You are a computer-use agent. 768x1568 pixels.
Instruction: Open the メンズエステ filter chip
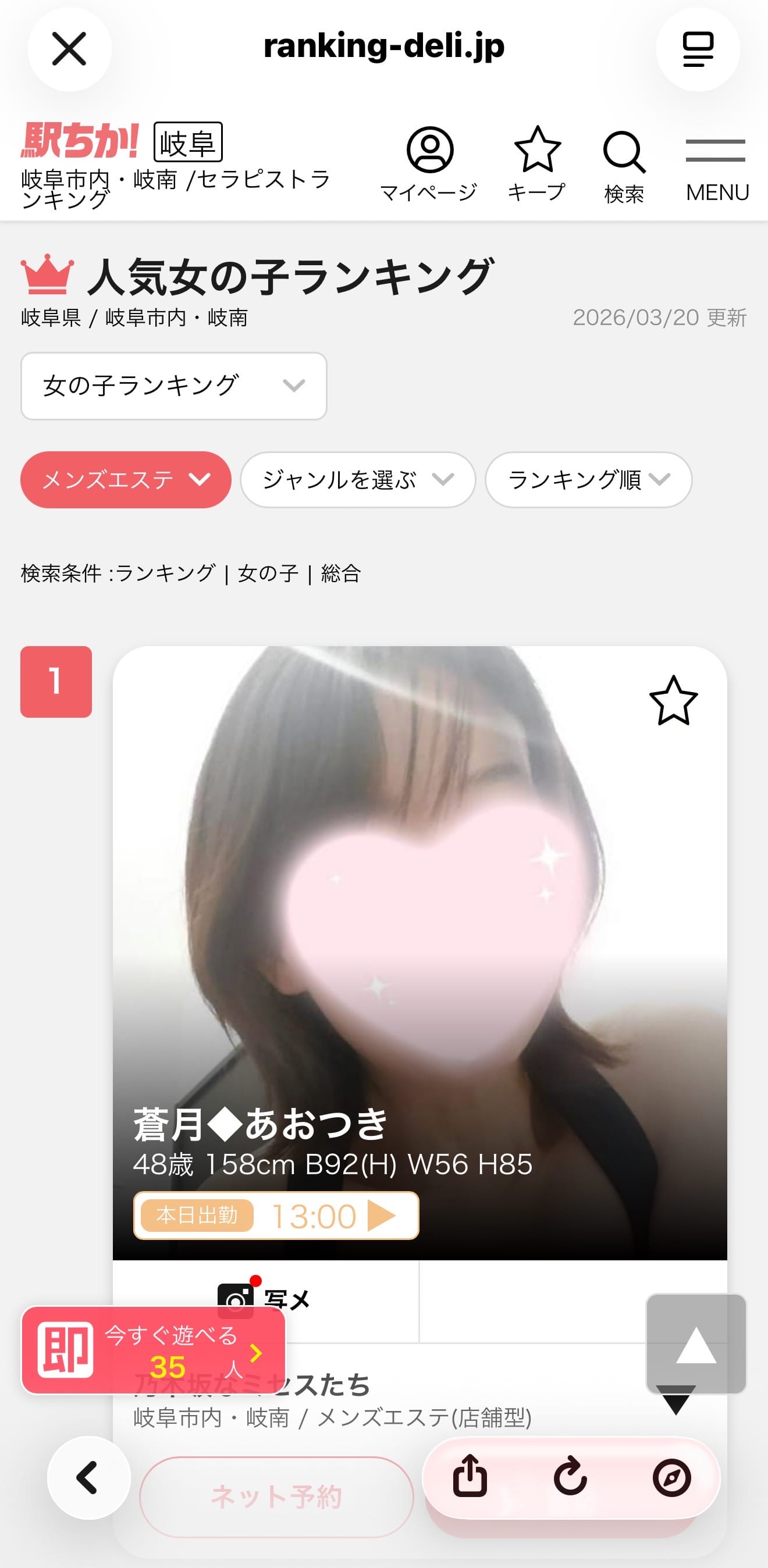[126, 480]
